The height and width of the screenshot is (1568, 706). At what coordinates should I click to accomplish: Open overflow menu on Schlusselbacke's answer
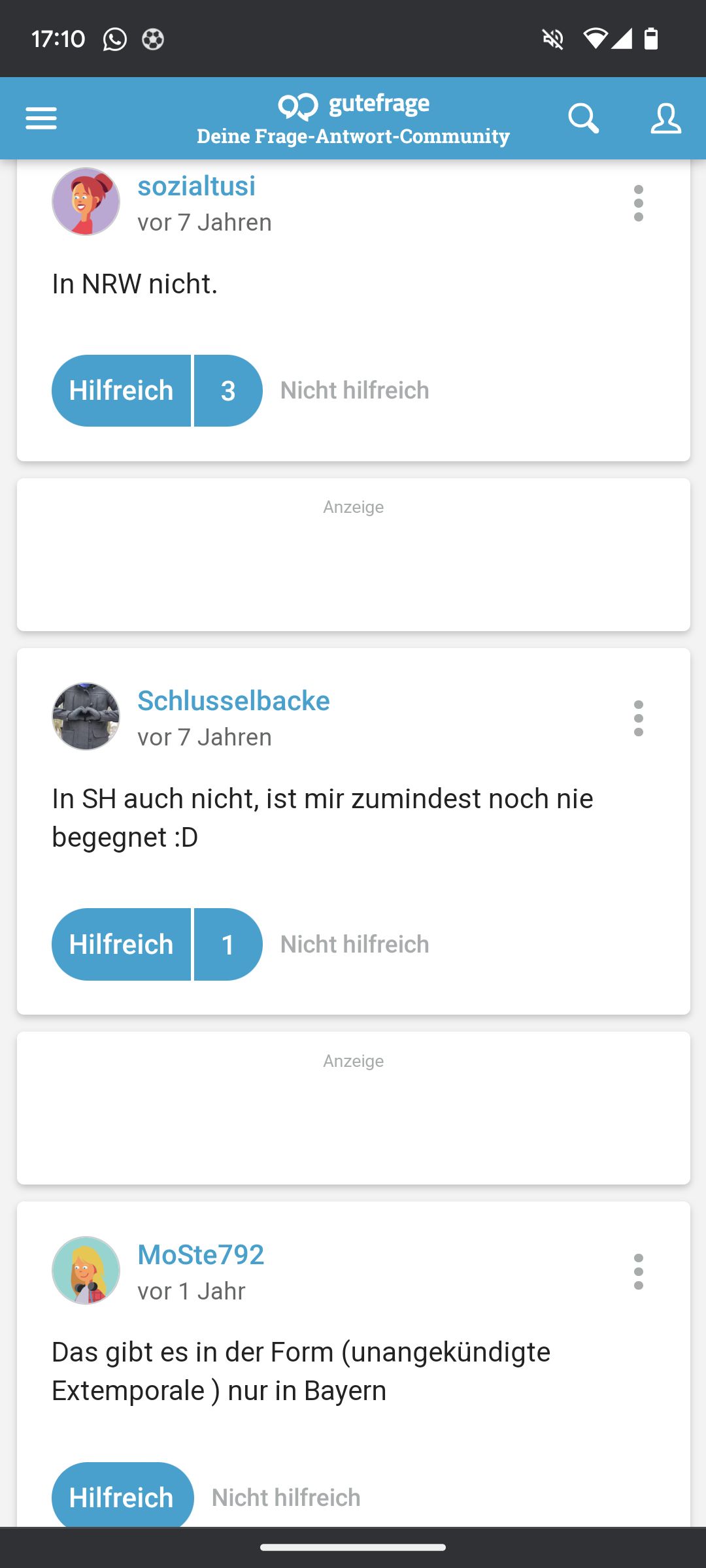639,718
